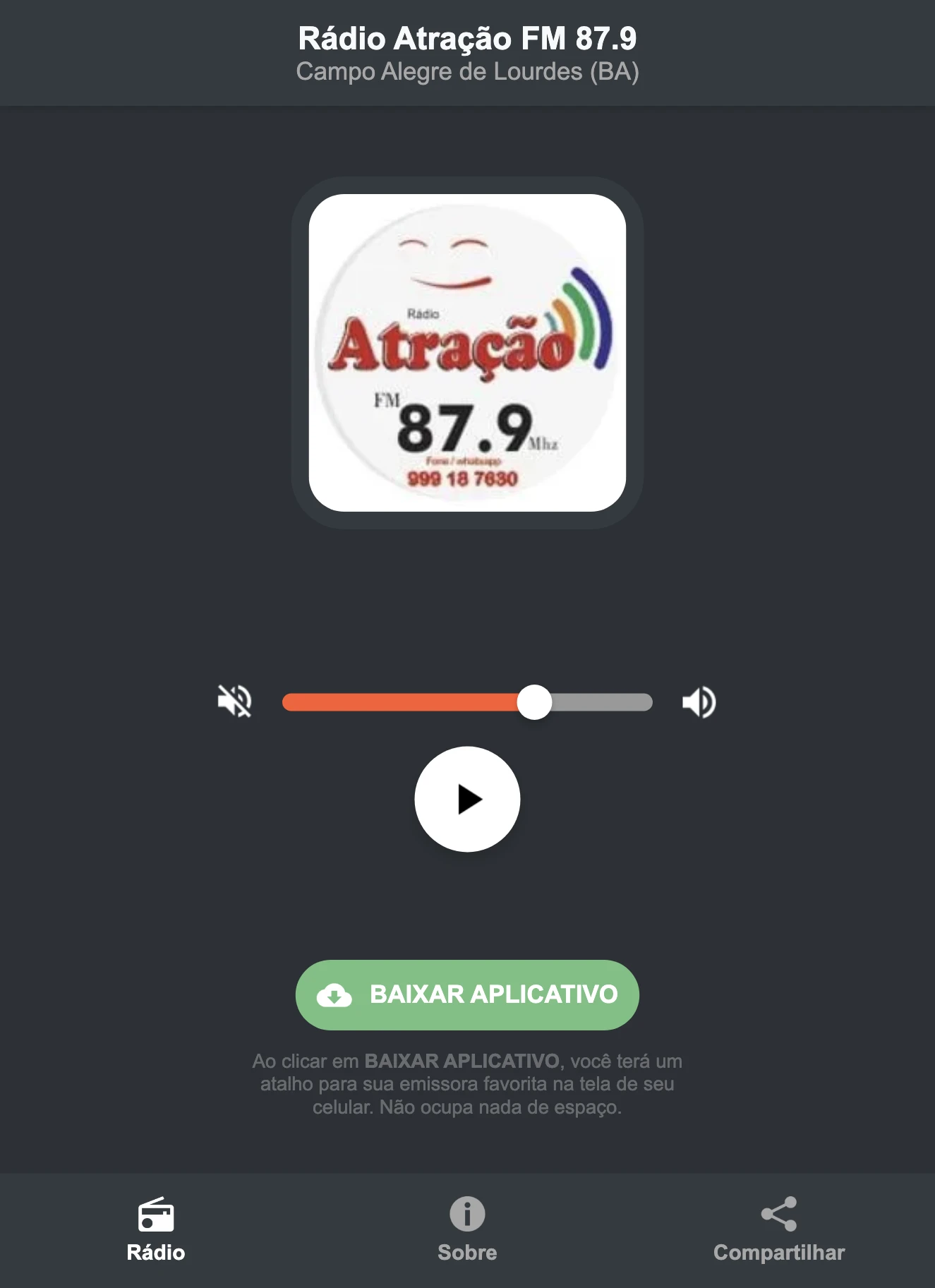
Task: Click the download cloud icon
Action: tap(336, 994)
